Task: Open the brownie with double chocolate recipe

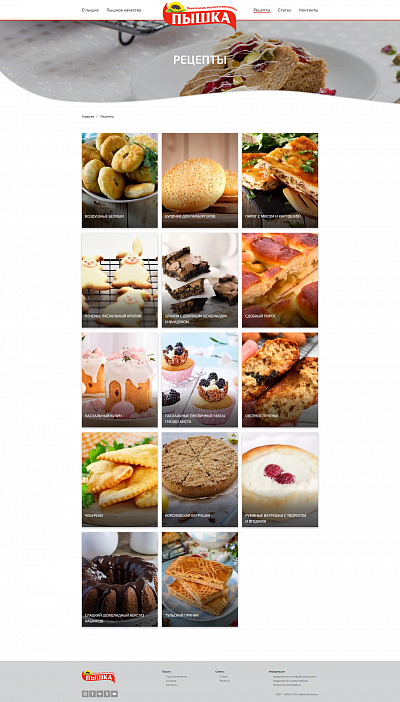Action: pos(200,280)
